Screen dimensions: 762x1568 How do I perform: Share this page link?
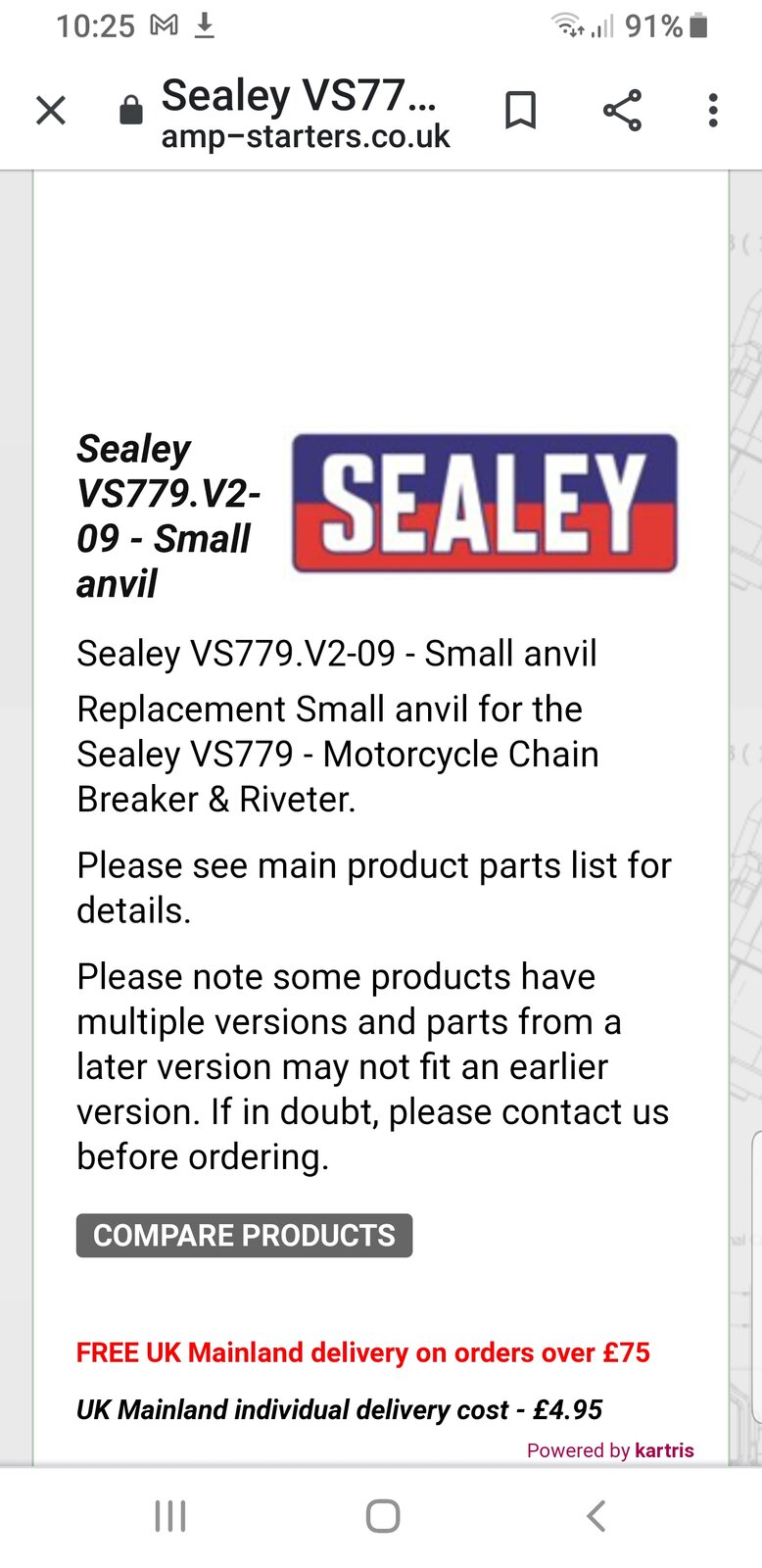coord(622,111)
